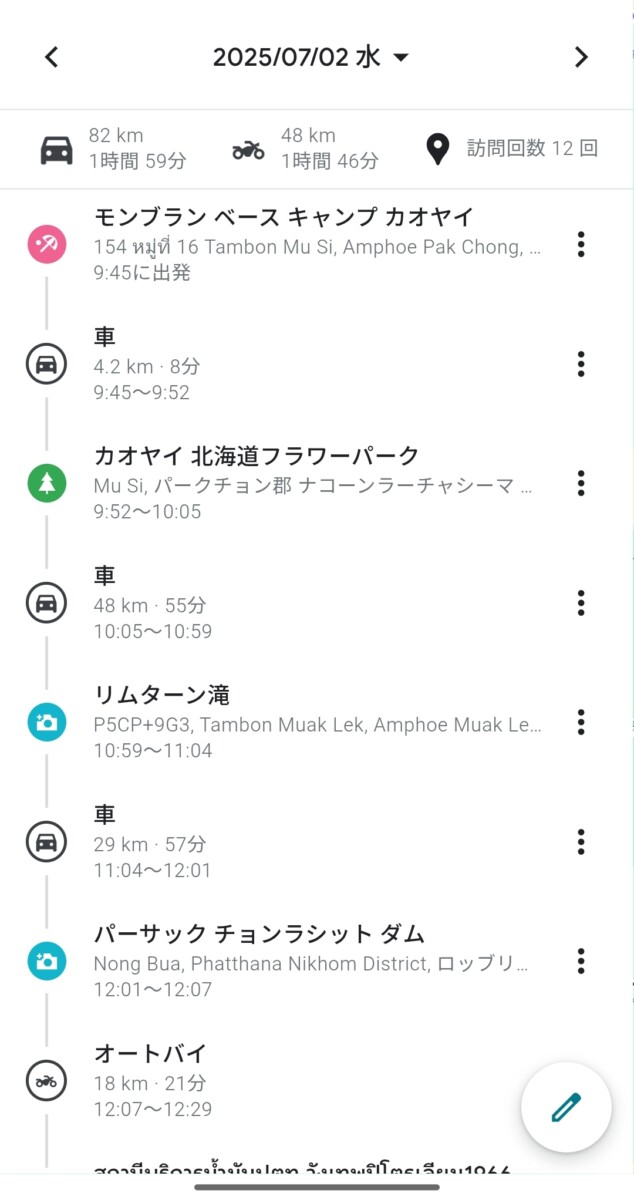
Task: Open options for パーサック チョンラシット ダム
Action: [581, 961]
